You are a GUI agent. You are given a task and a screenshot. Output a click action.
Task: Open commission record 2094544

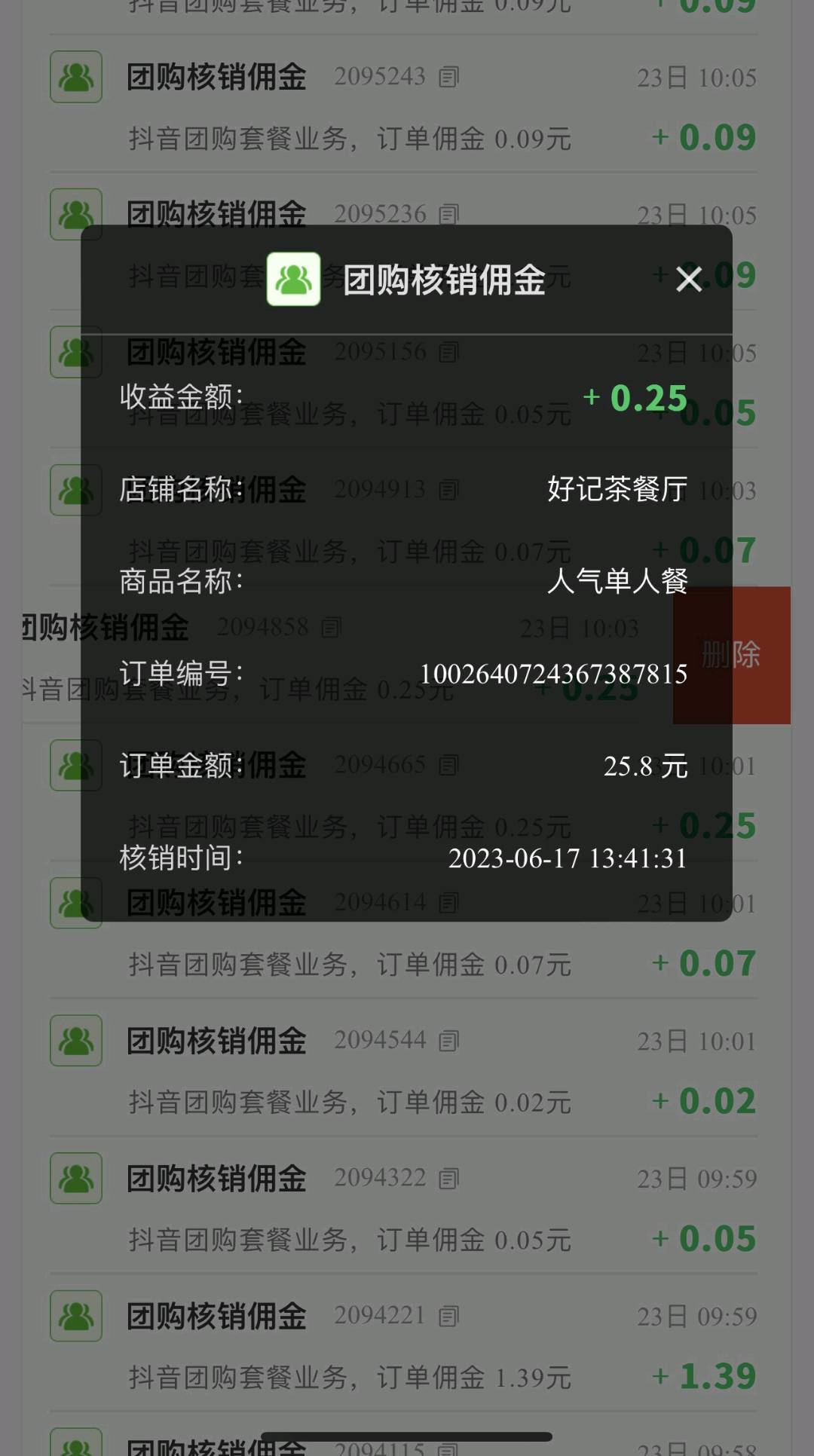coord(403,1070)
